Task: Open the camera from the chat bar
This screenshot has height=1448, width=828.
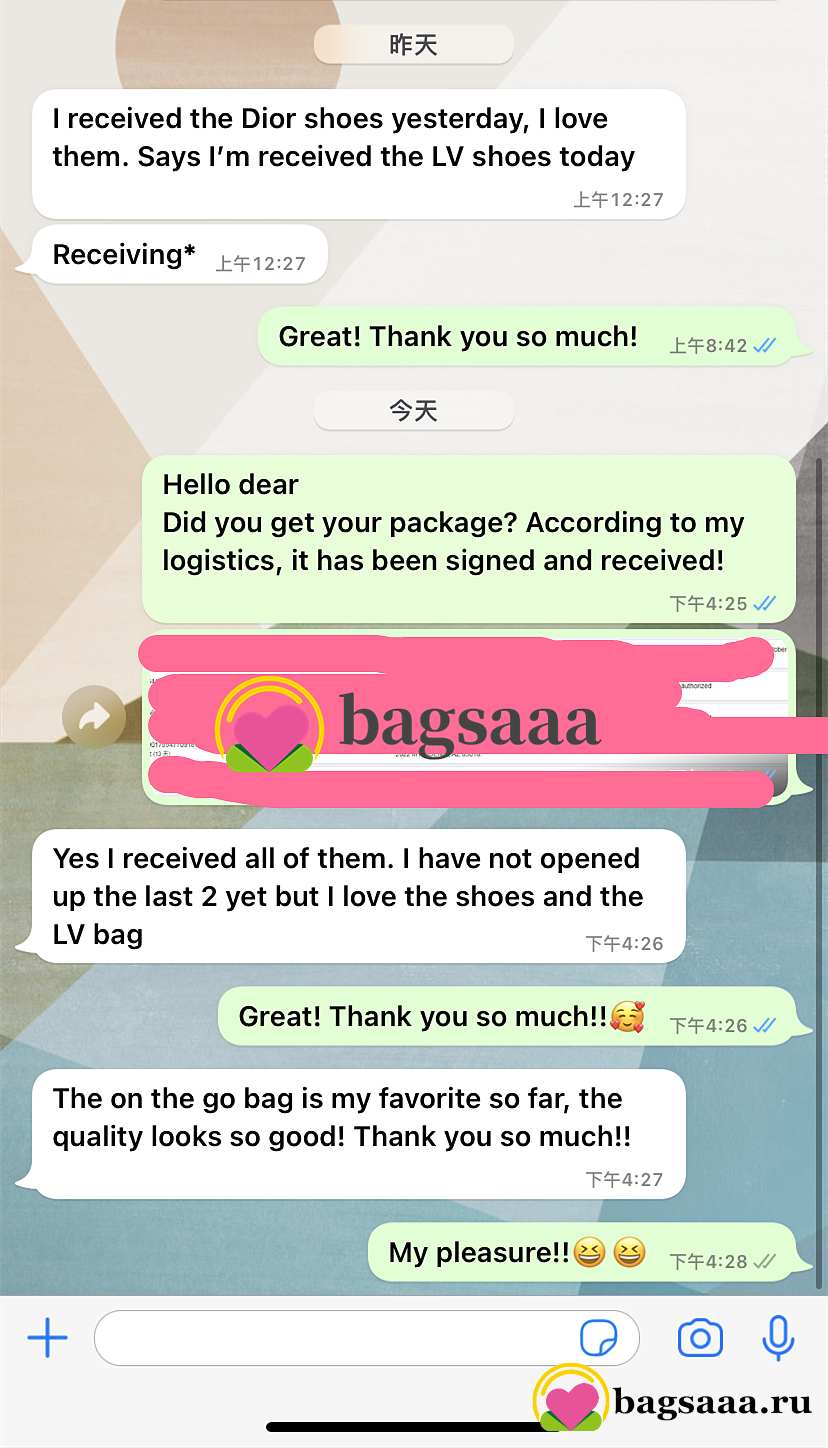Action: pos(700,1338)
